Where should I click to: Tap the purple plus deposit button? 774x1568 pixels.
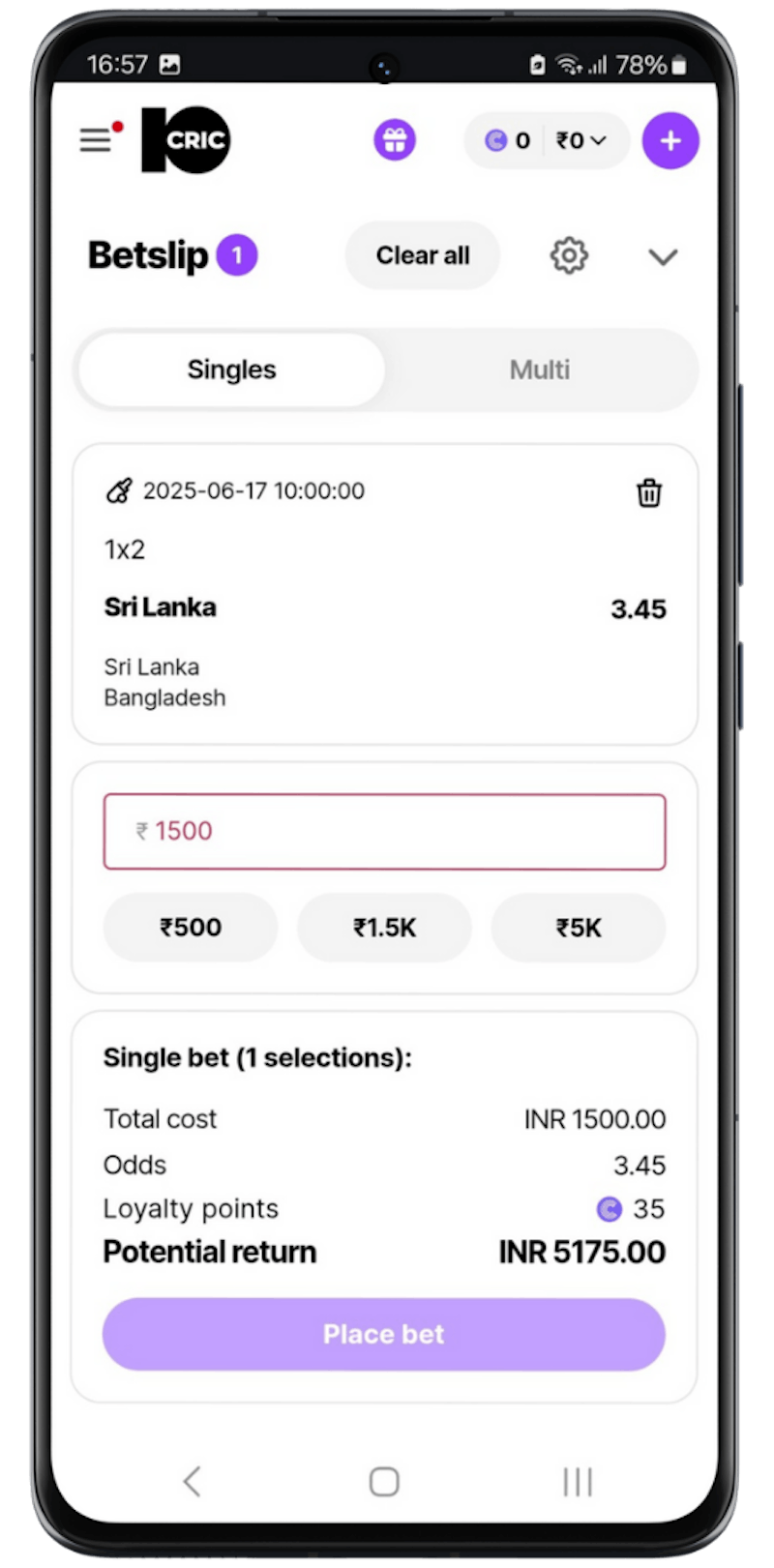670,141
